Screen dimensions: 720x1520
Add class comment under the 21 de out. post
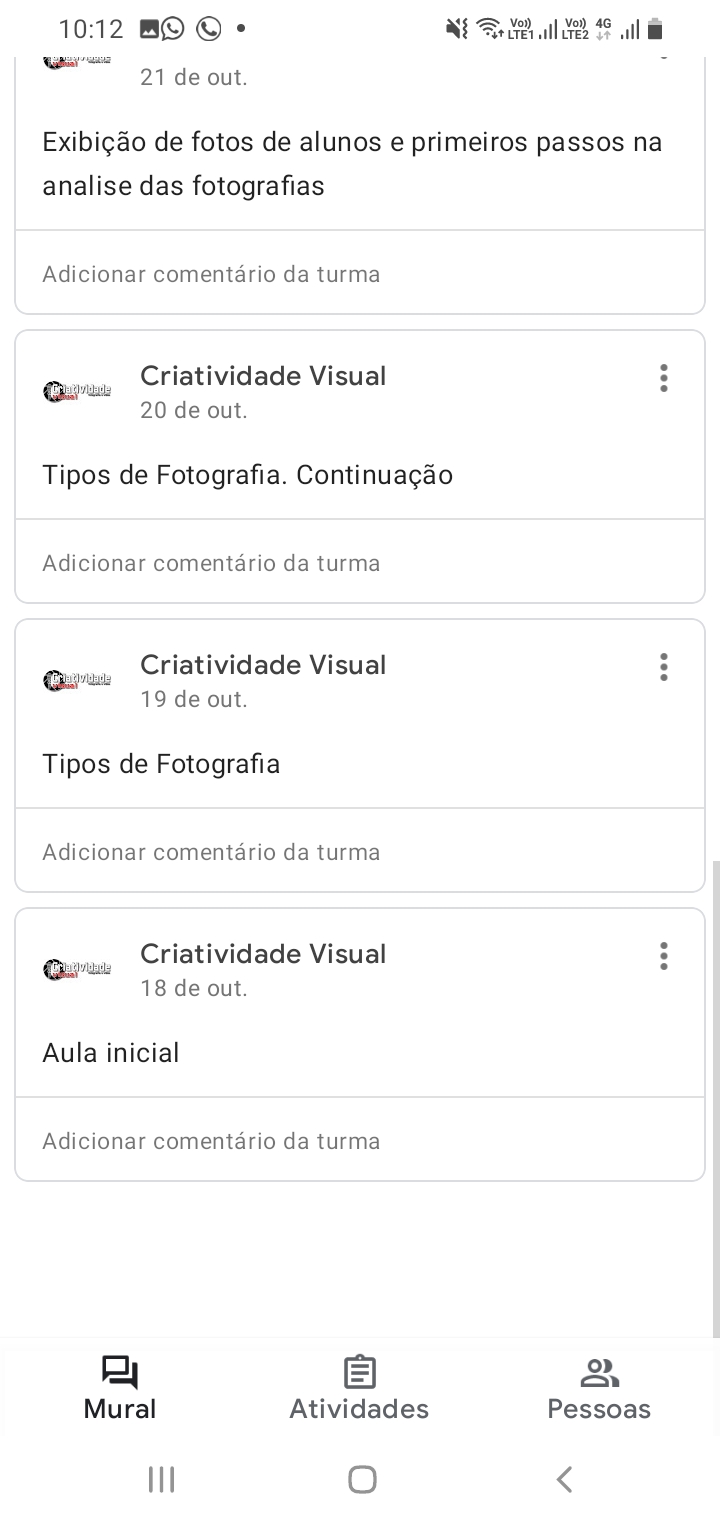360,273
